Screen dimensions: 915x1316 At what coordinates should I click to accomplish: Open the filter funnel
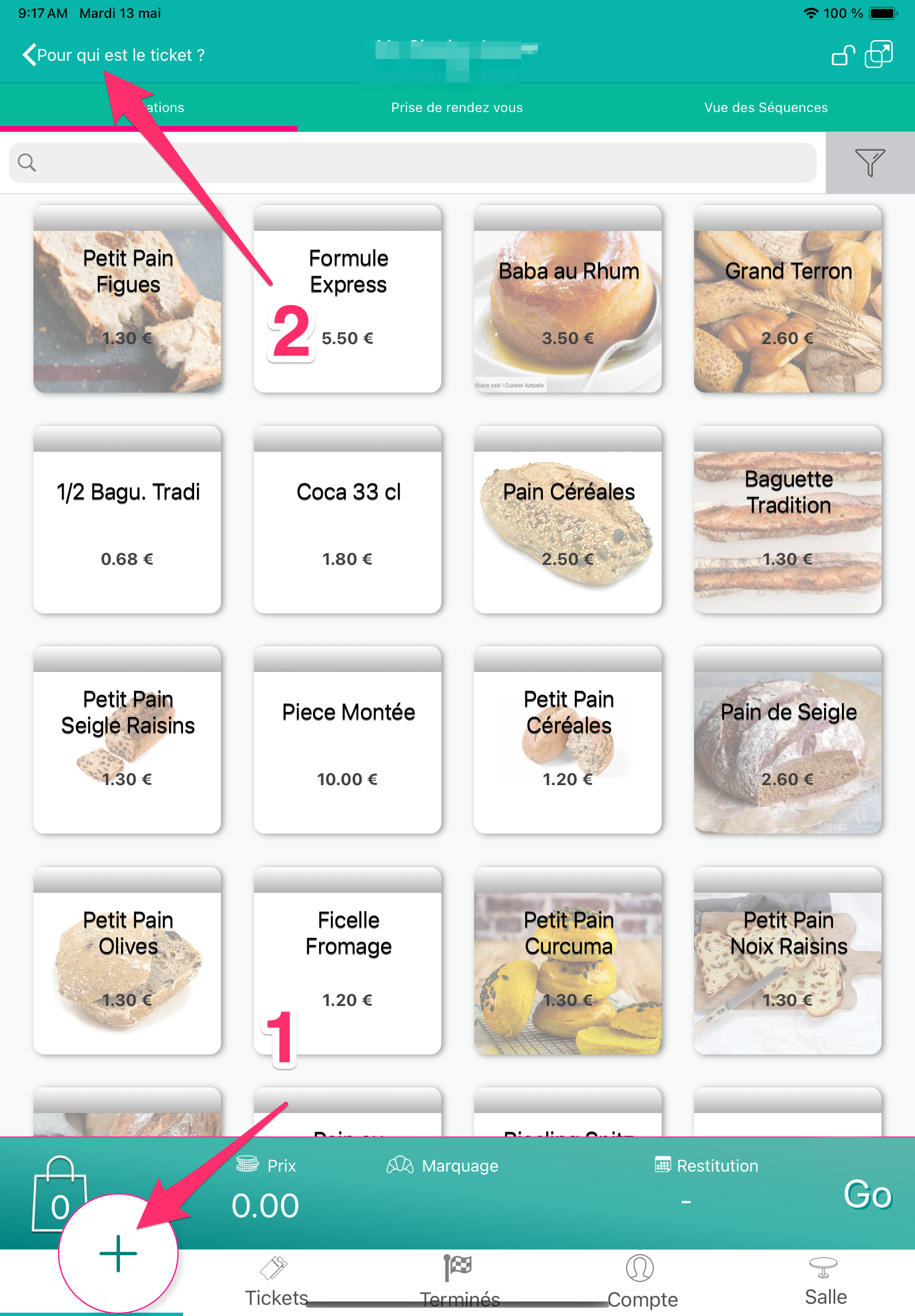[x=869, y=163]
